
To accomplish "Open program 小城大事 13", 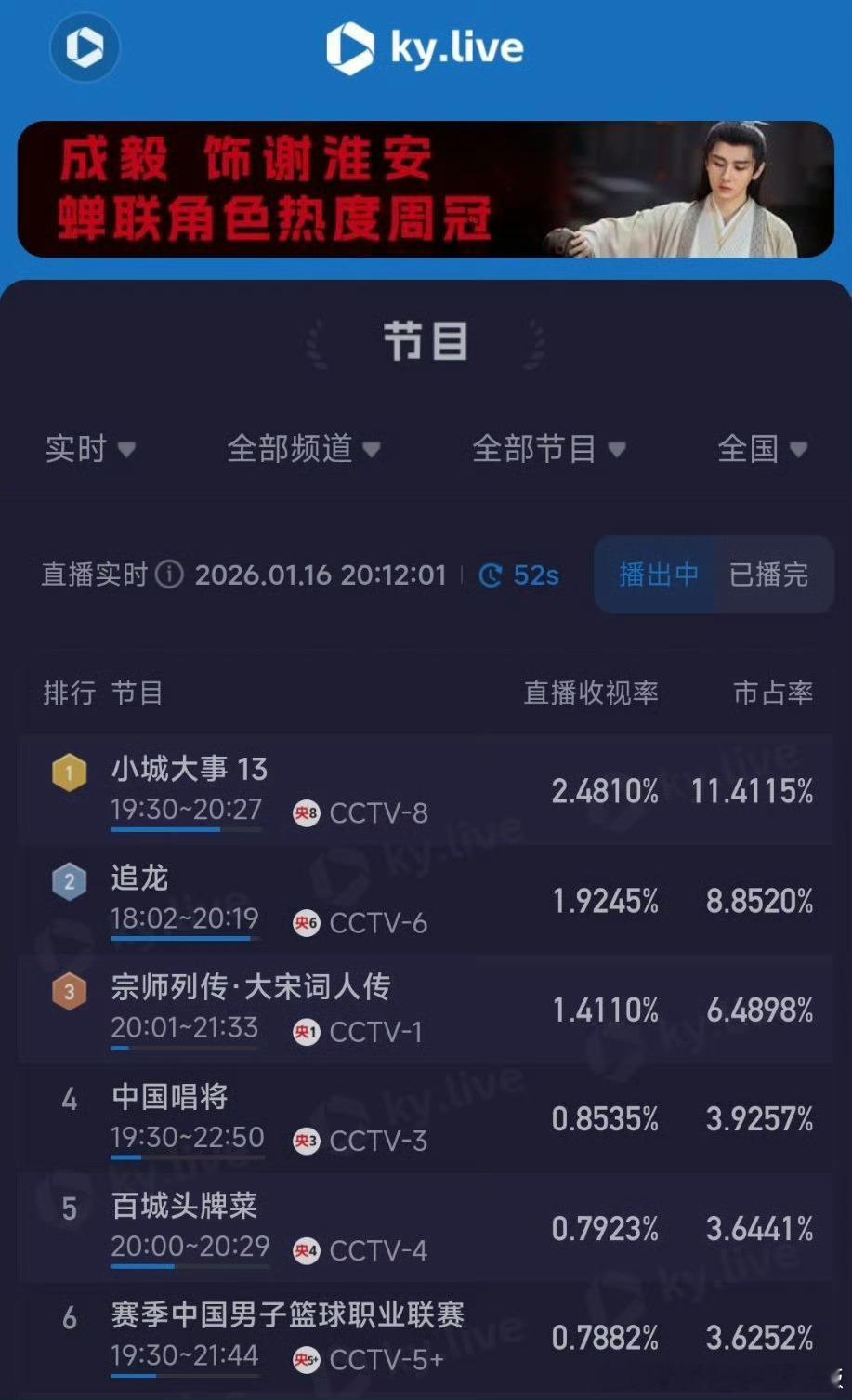I will click(188, 769).
